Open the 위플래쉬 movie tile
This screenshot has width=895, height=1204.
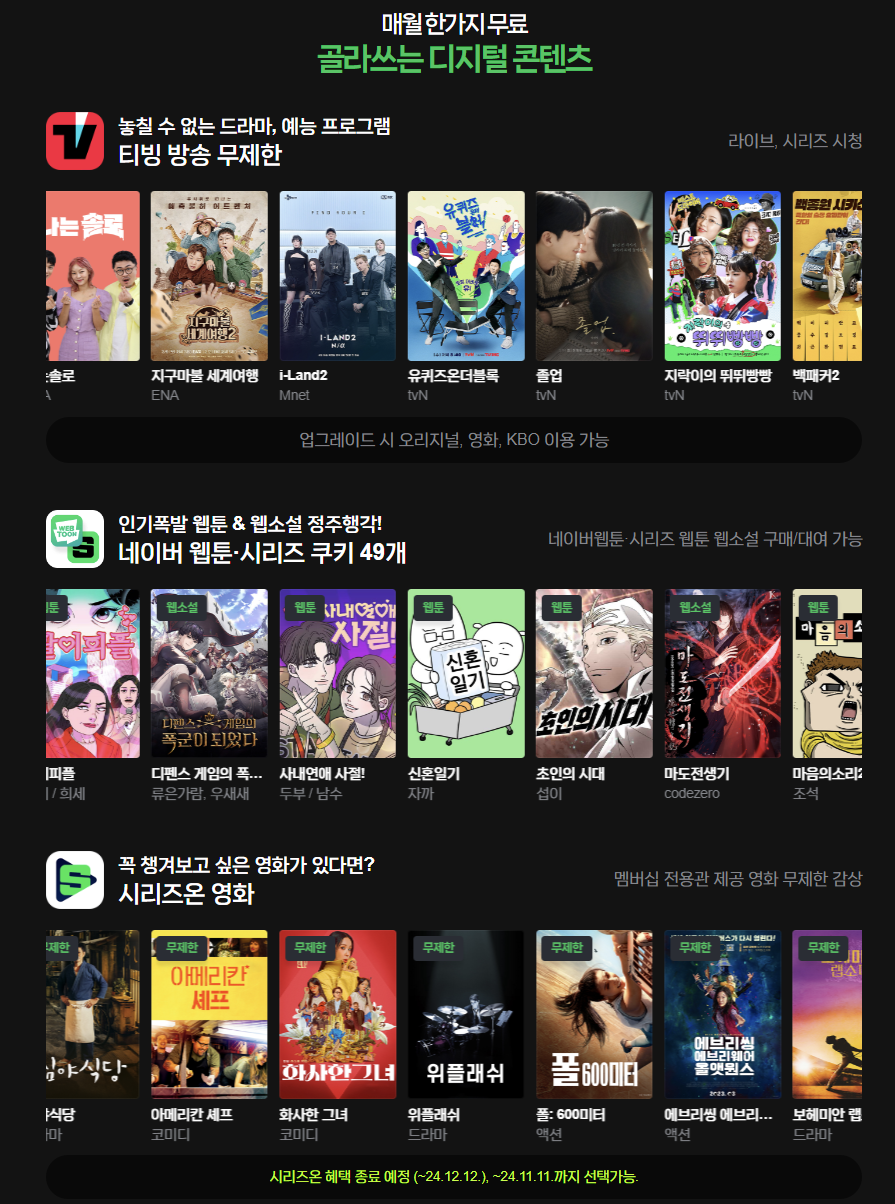(466, 1014)
